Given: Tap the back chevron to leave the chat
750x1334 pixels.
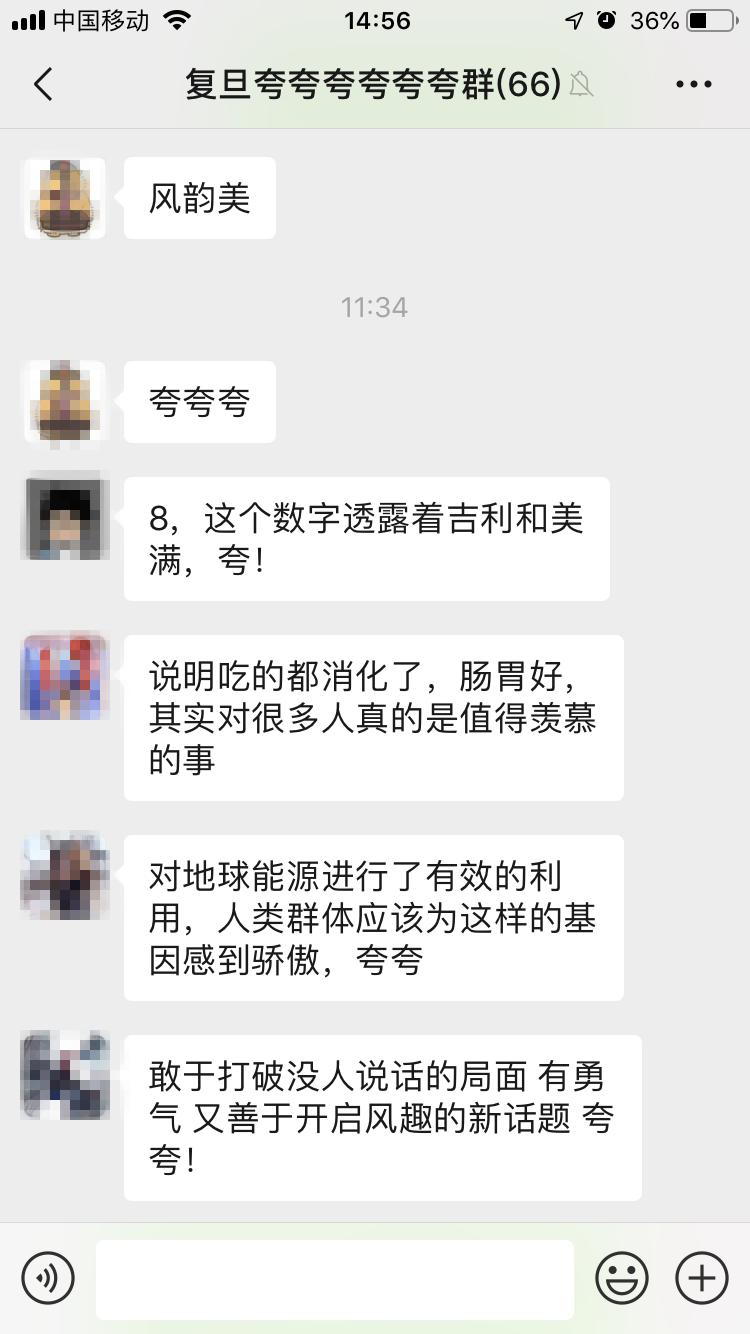Looking at the screenshot, I should pyautogui.click(x=42, y=84).
